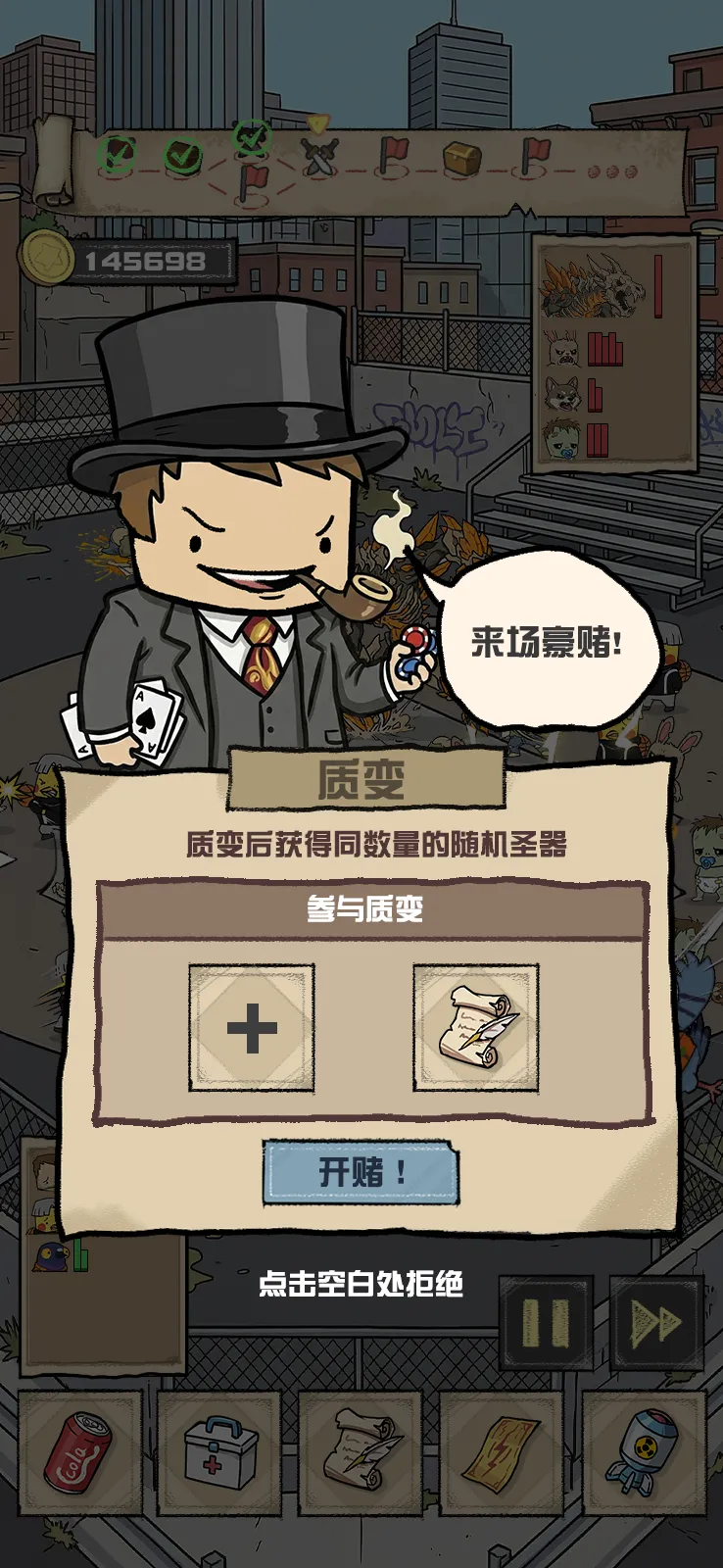Viewport: 723px width, 1568px height.
Task: Tap 点击空白处拒绝 to decline the gamble
Action: pyautogui.click(x=361, y=1284)
